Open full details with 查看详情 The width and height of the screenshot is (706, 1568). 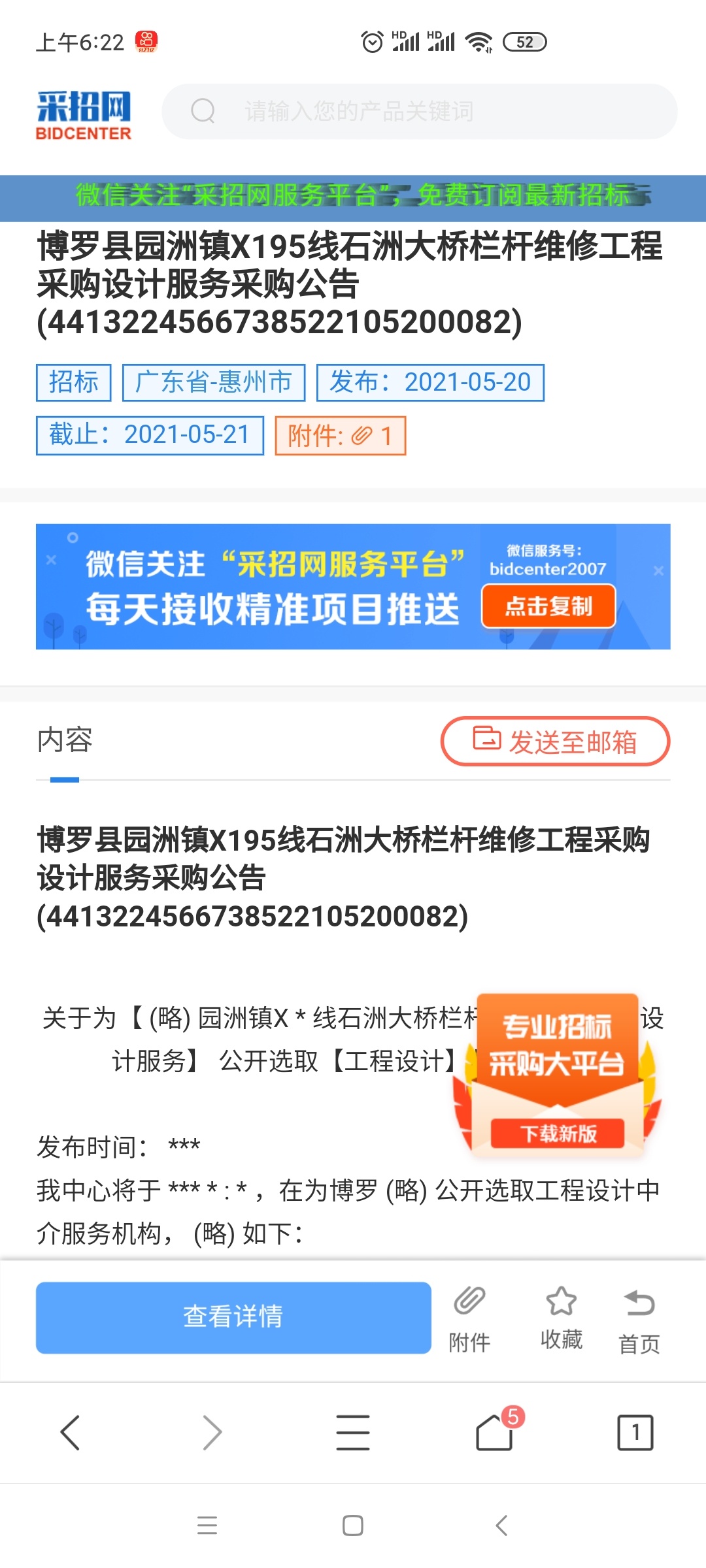[x=233, y=1317]
